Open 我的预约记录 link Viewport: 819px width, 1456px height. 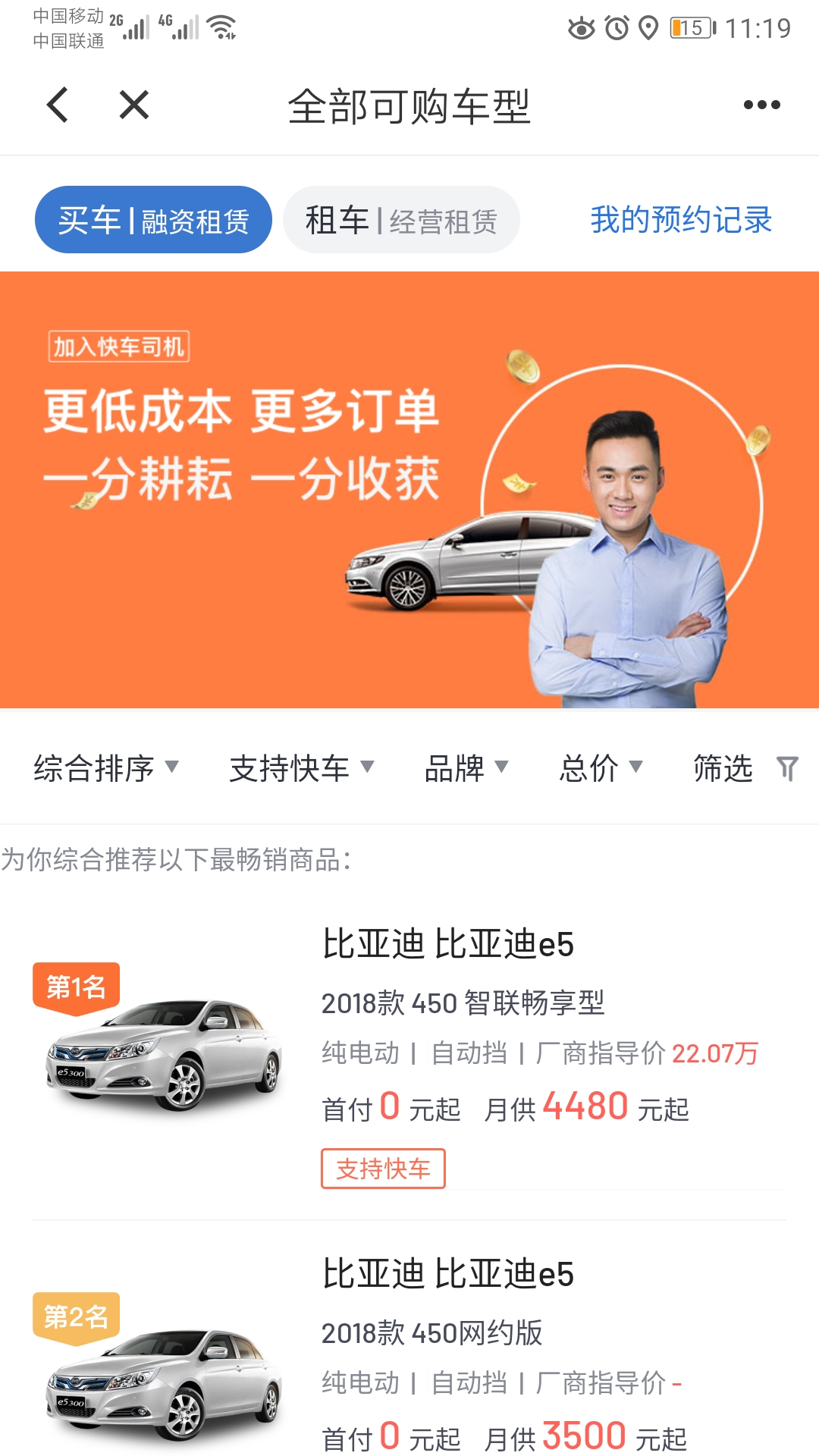681,220
